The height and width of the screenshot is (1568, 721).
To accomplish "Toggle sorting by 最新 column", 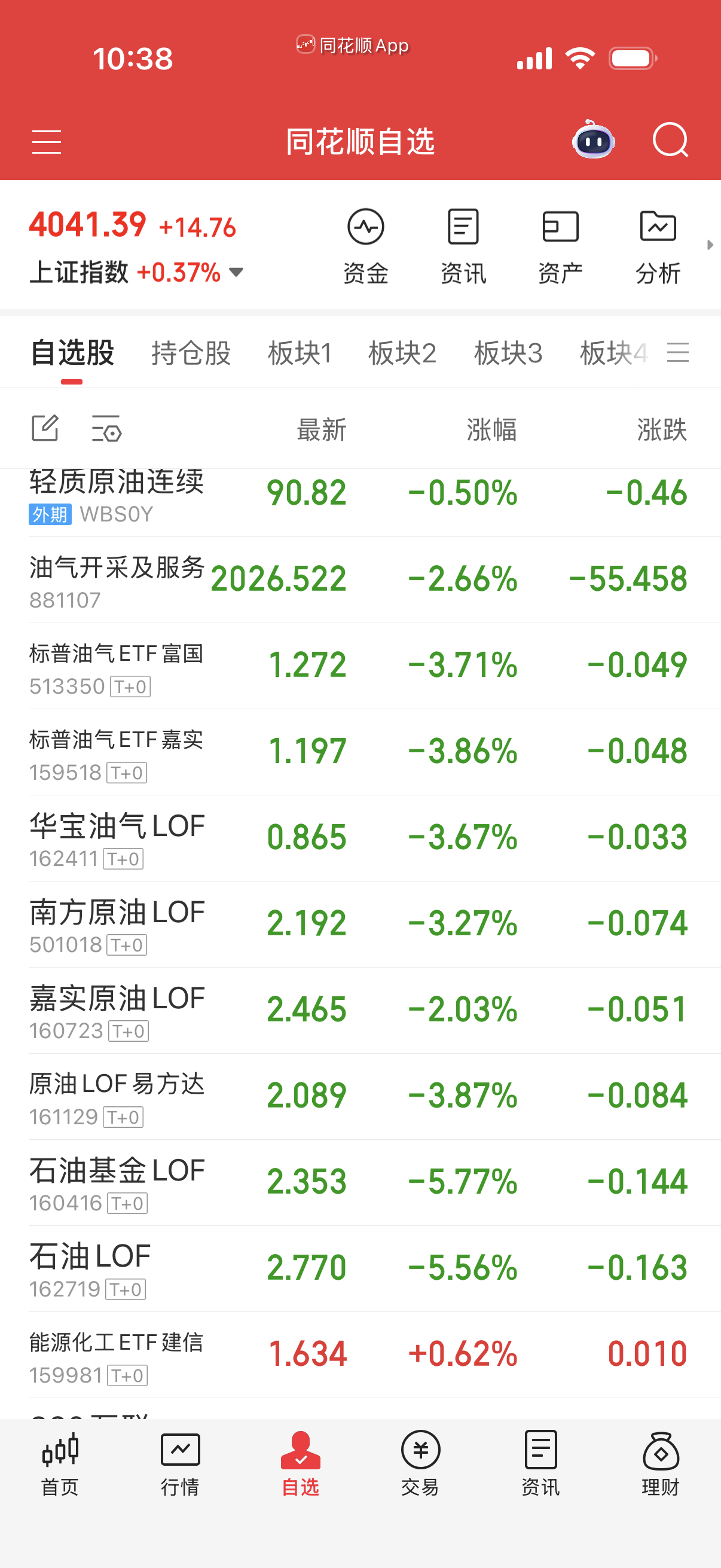I will pos(321,430).
